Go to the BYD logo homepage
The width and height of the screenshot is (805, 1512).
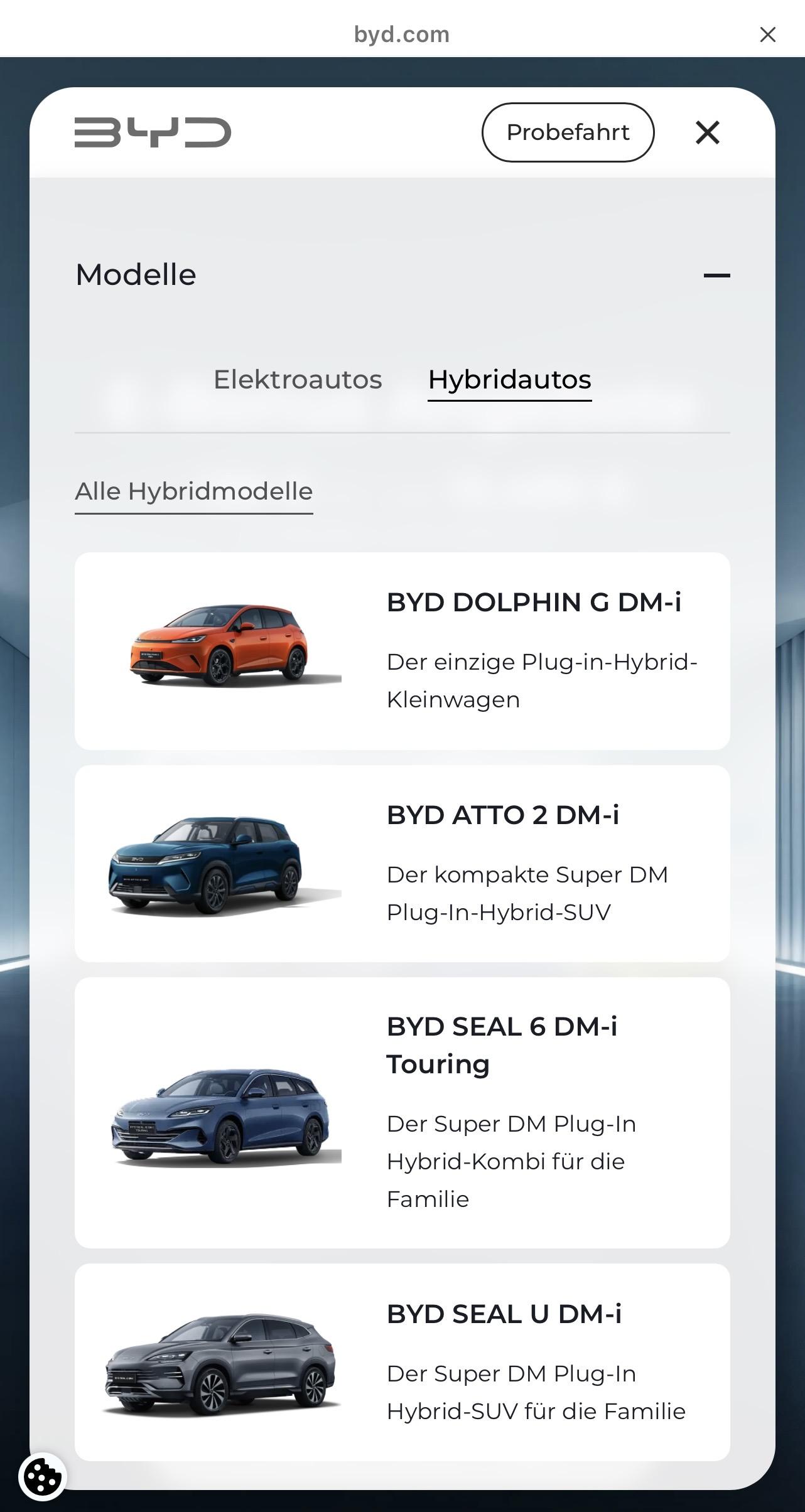click(153, 132)
